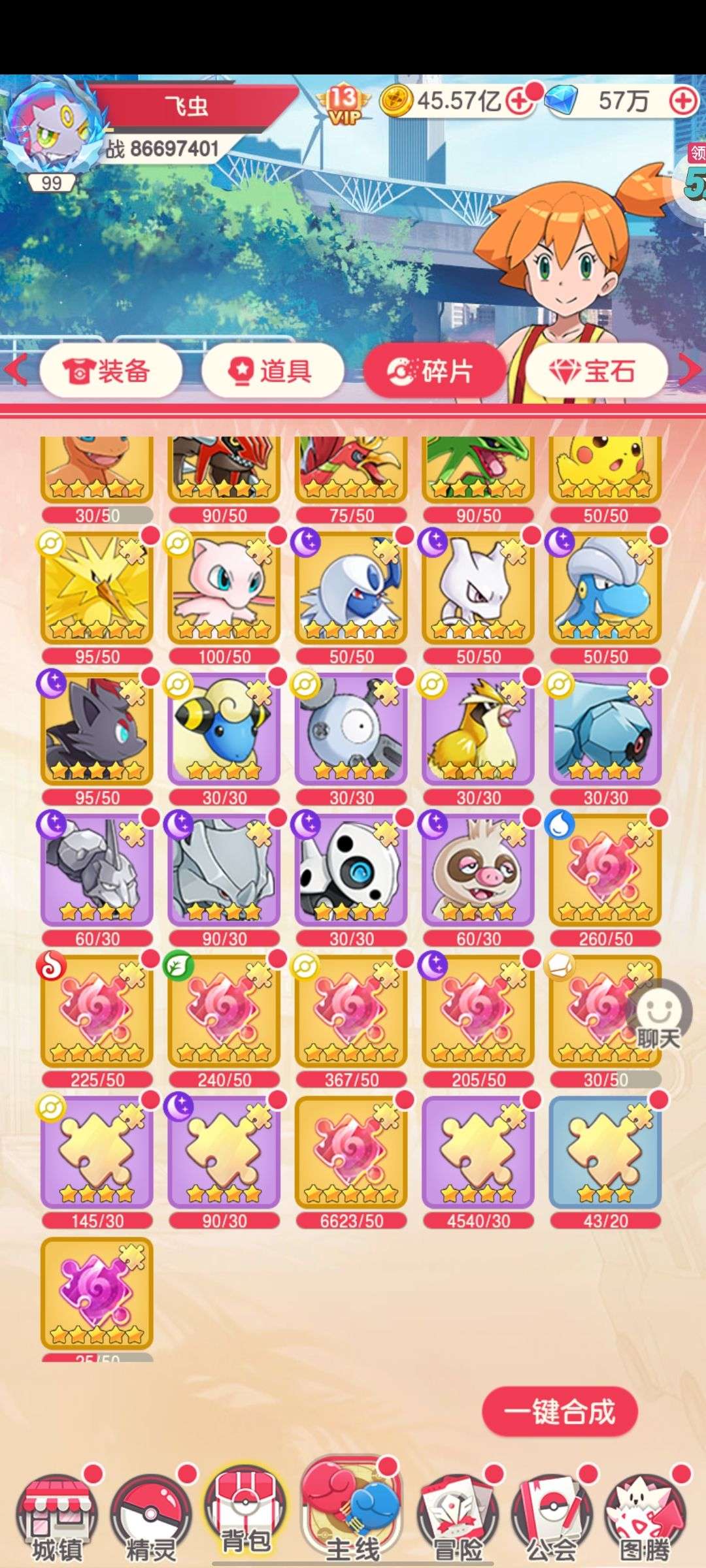Show previous tabs with left arrow

(x=16, y=370)
